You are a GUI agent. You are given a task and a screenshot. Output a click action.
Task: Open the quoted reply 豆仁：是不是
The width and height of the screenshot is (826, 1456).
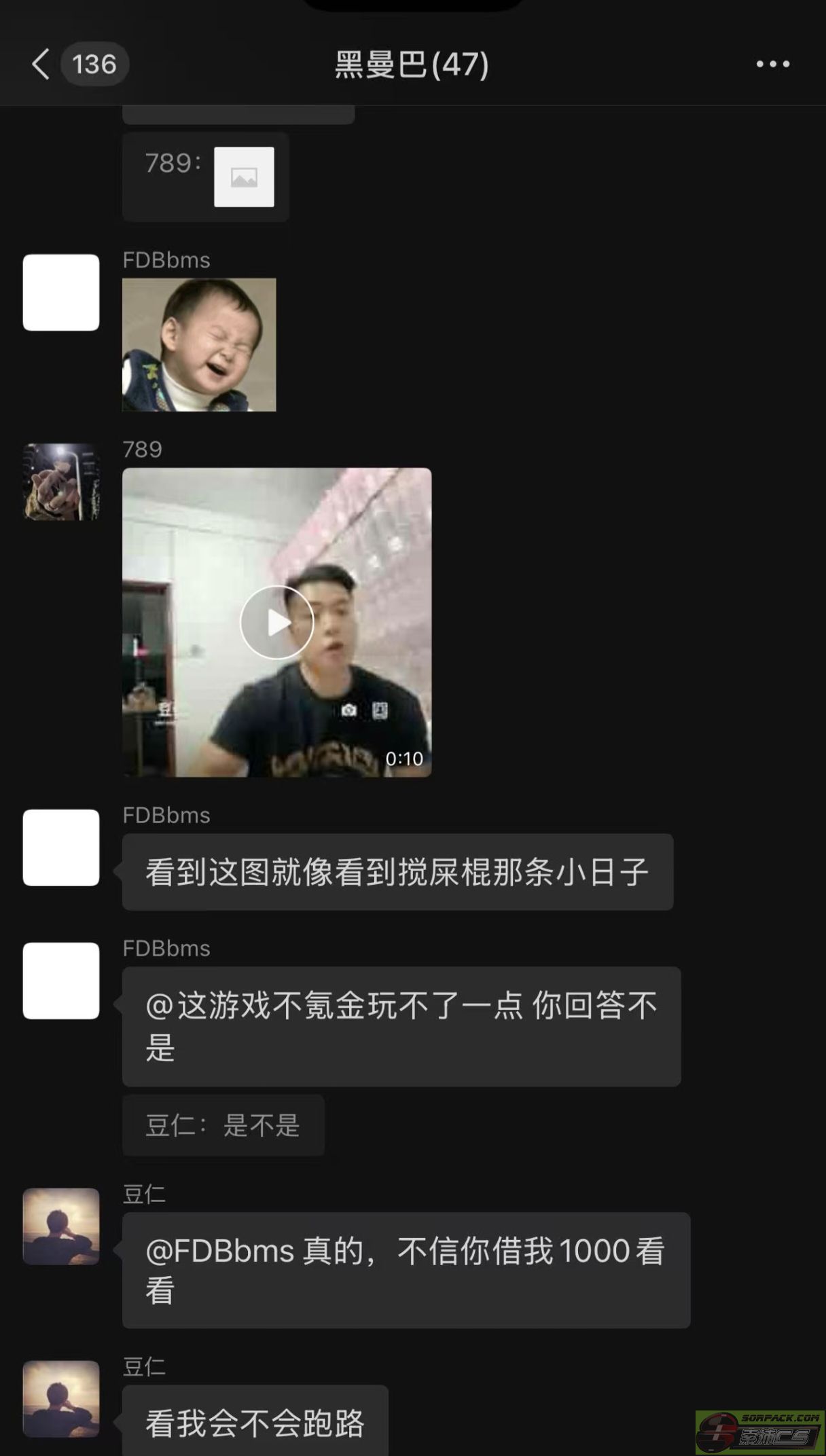[x=223, y=1125]
